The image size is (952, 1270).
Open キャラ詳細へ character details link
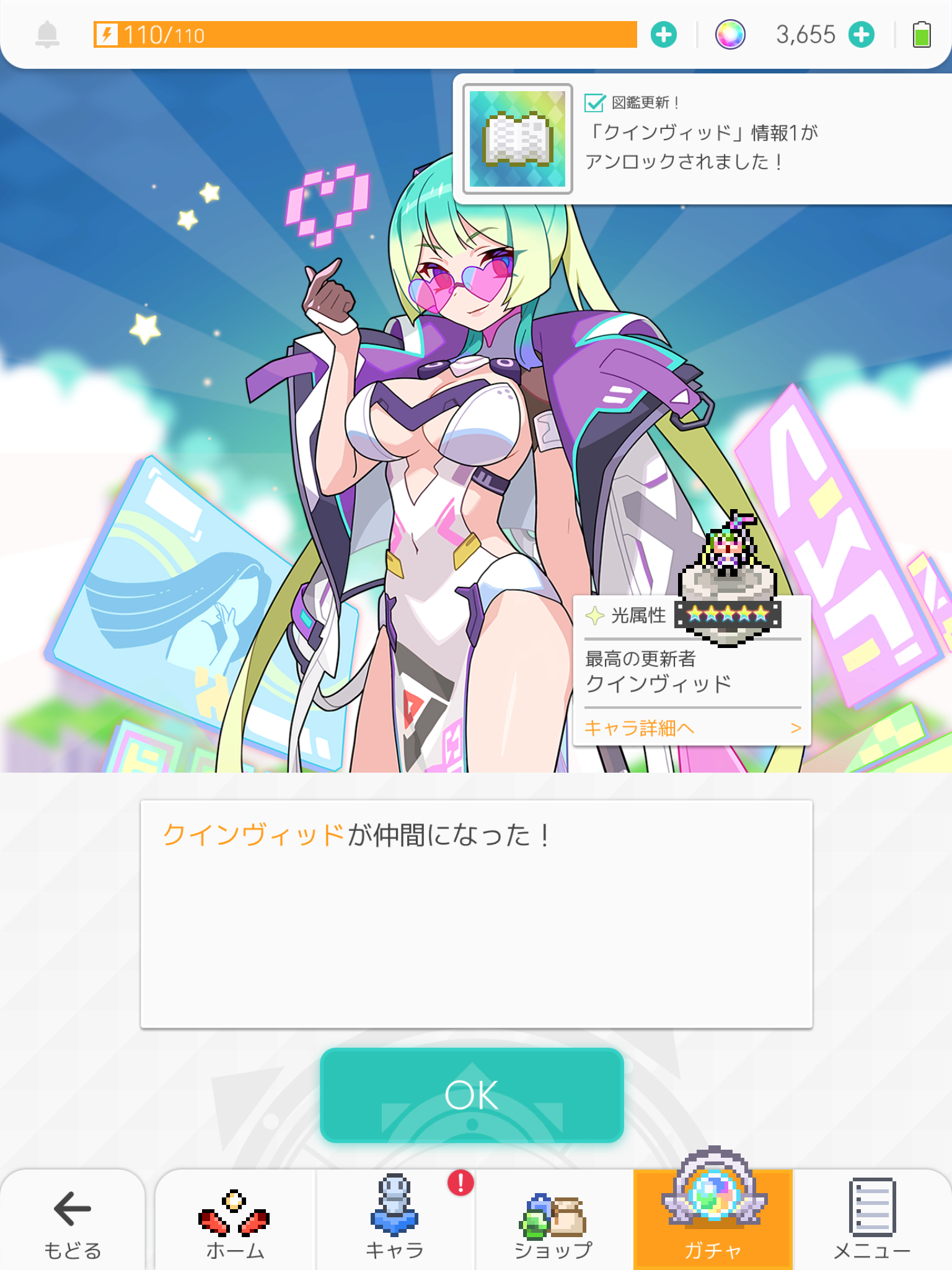pos(692,727)
